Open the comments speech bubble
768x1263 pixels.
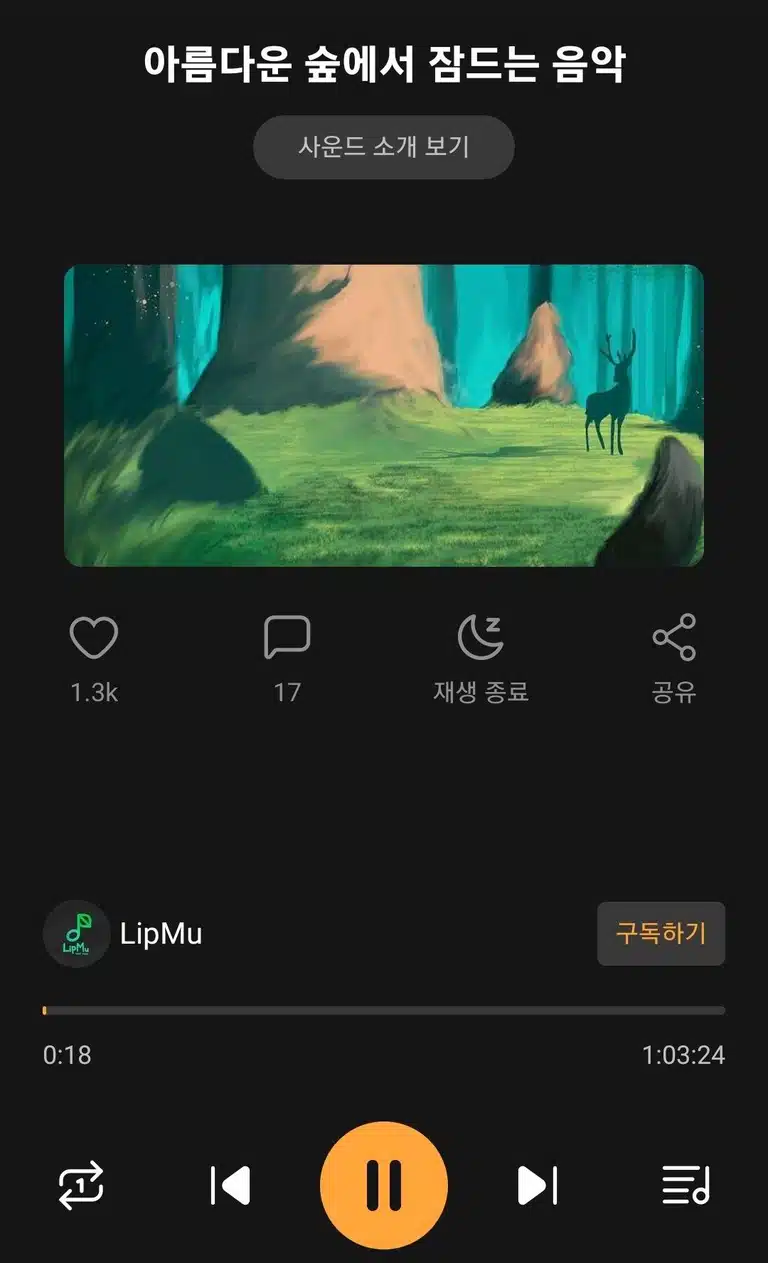[287, 638]
